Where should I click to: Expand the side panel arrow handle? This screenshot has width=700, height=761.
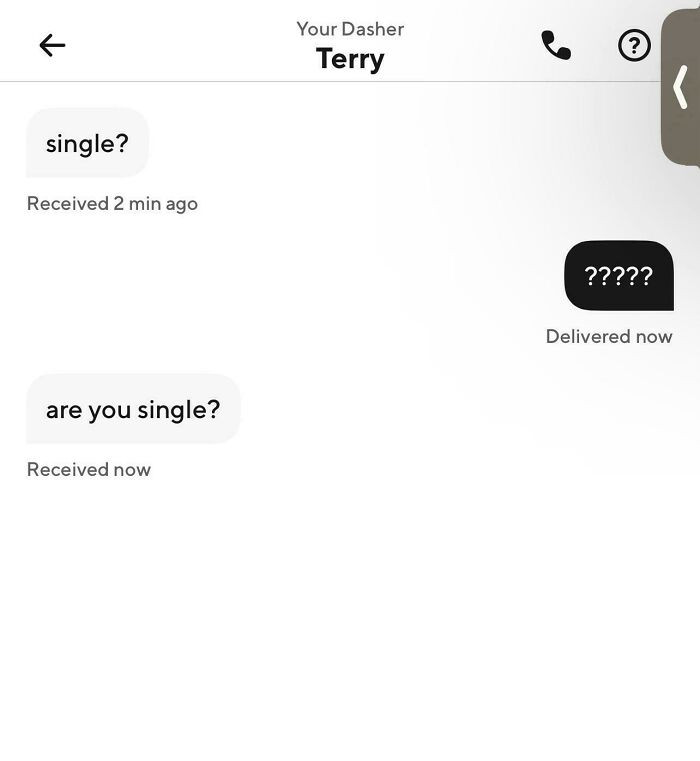681,87
